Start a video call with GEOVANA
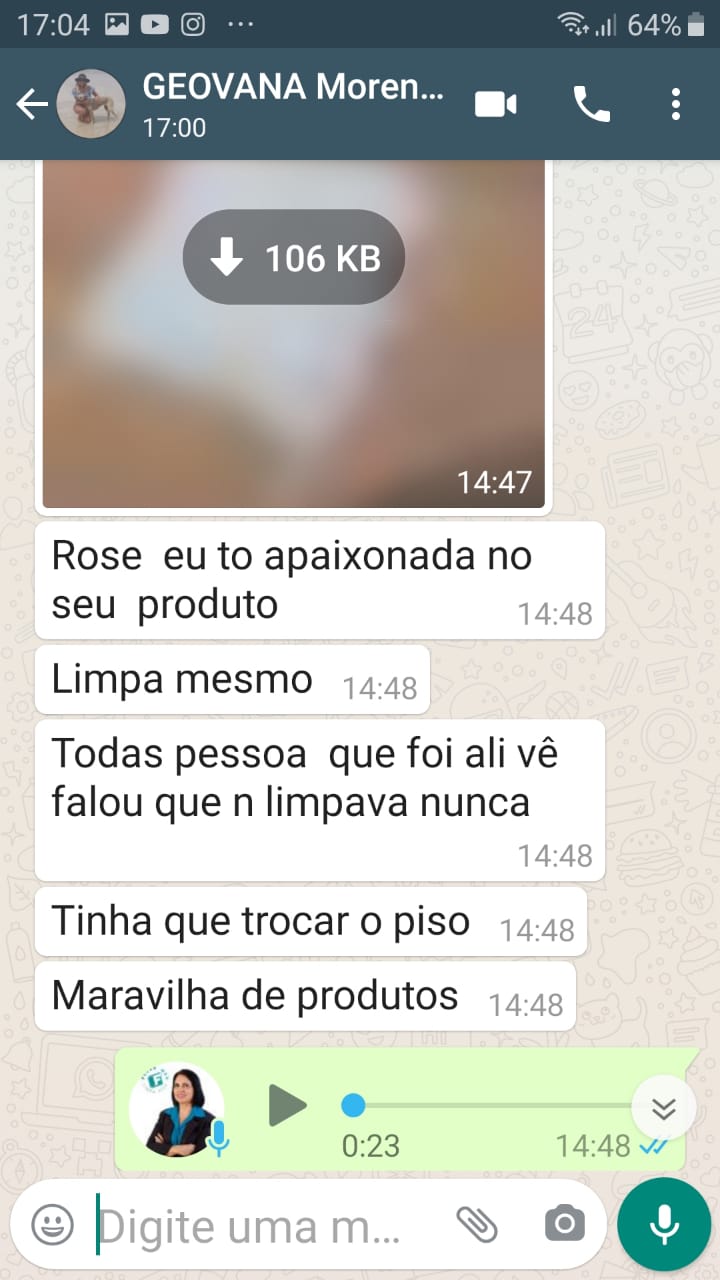This screenshot has width=720, height=1280. click(496, 104)
